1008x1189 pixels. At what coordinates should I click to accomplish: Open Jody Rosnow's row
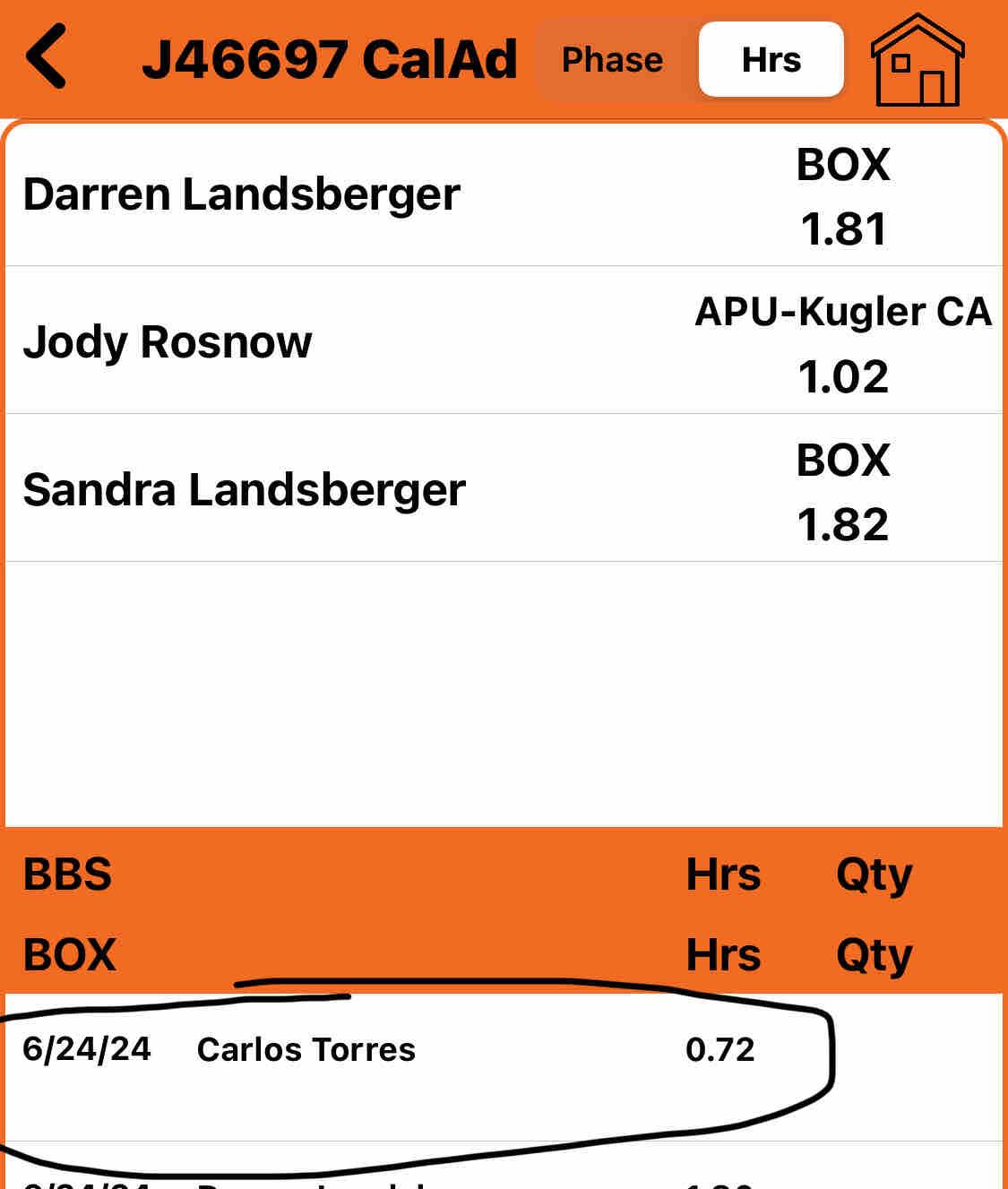point(503,341)
